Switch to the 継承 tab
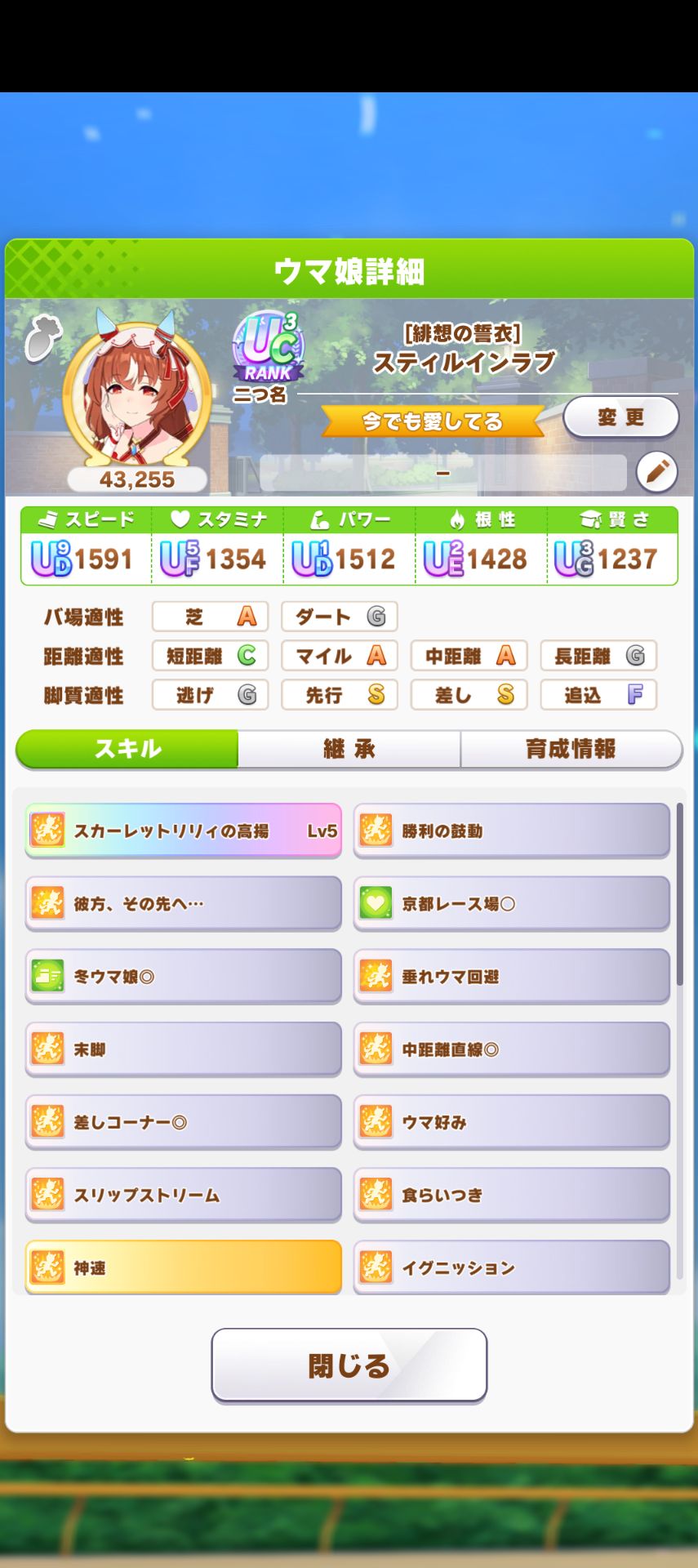Viewport: 698px width, 1568px height. (349, 748)
